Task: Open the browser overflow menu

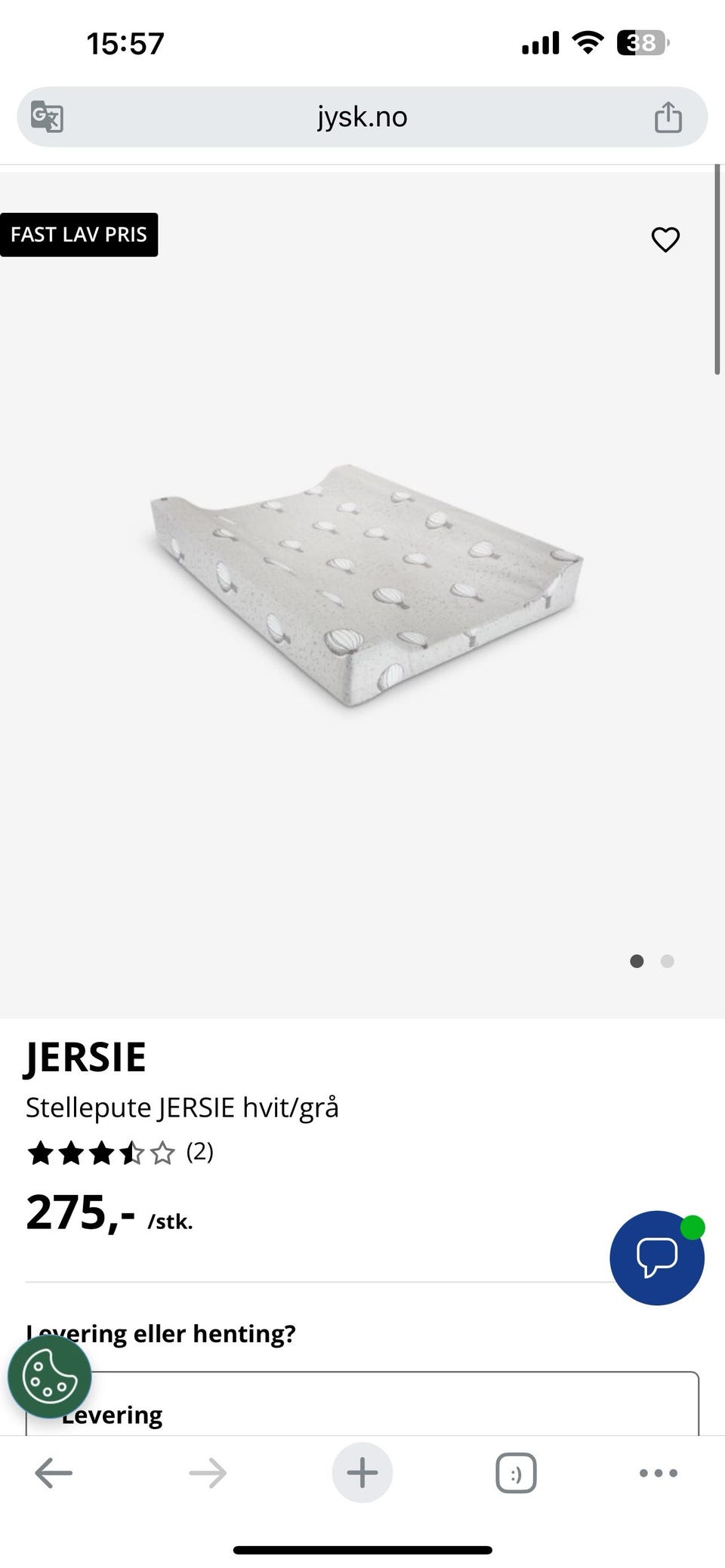Action: point(659,1473)
